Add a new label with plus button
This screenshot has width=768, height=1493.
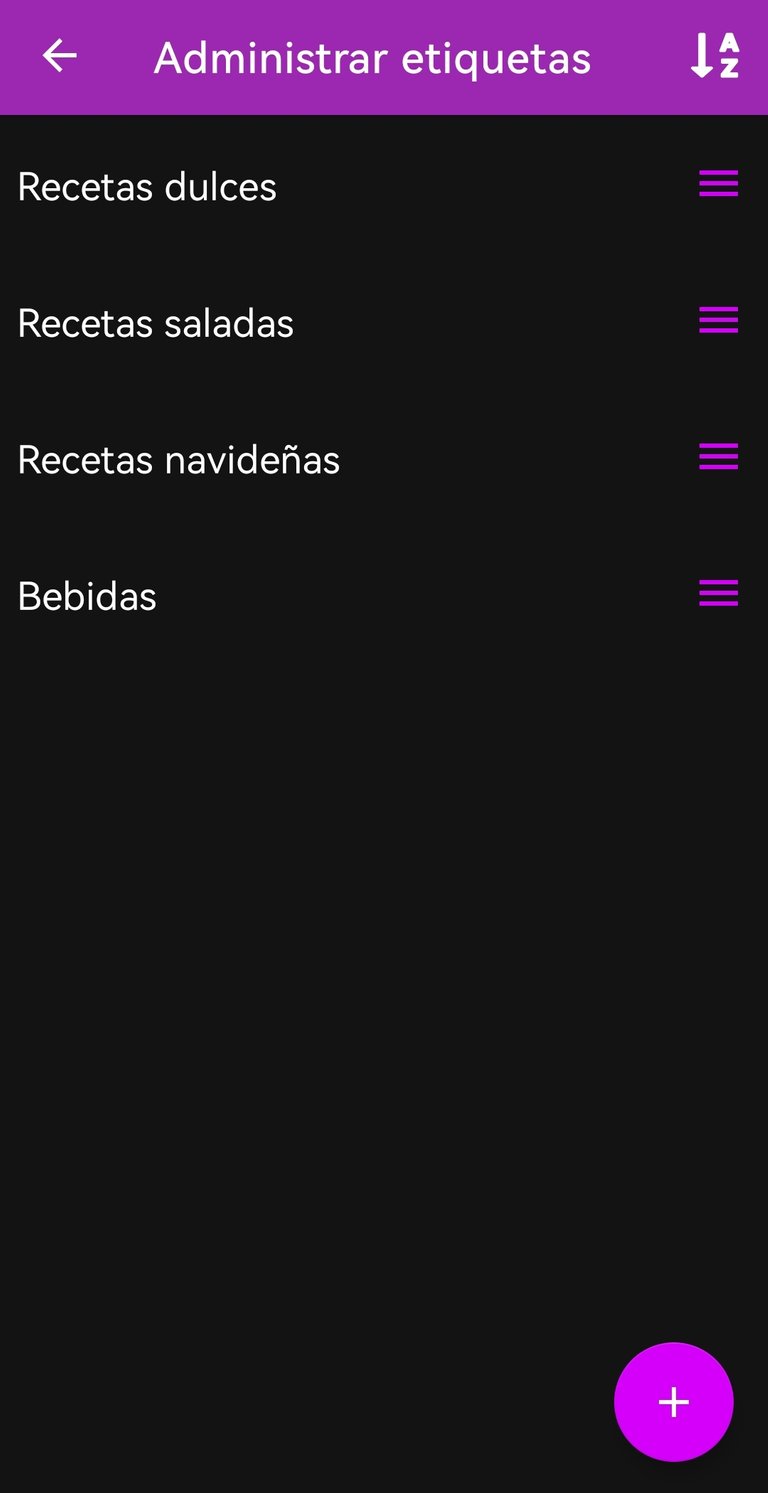(x=674, y=1402)
